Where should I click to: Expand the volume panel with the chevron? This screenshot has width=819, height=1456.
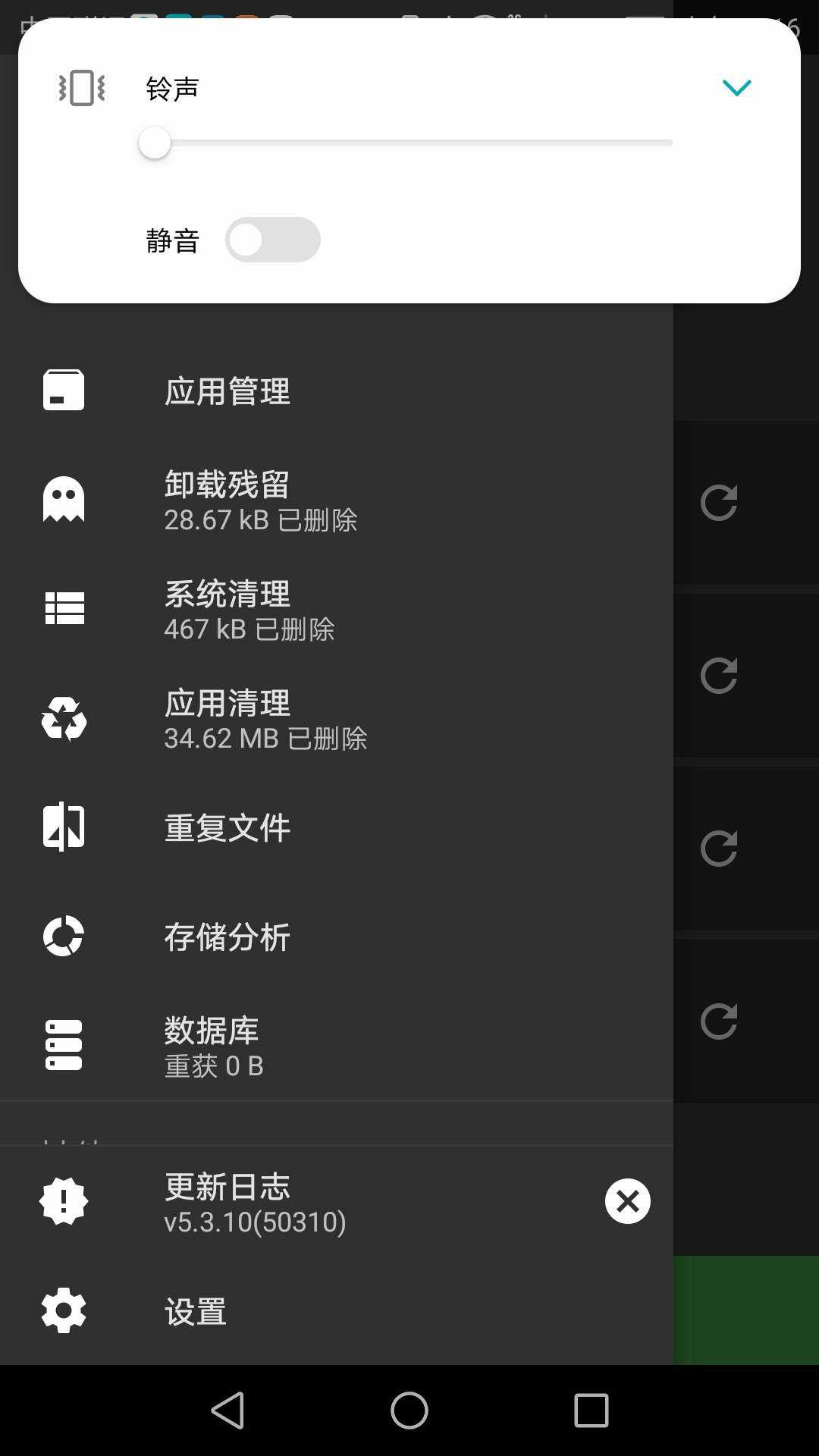click(x=736, y=88)
